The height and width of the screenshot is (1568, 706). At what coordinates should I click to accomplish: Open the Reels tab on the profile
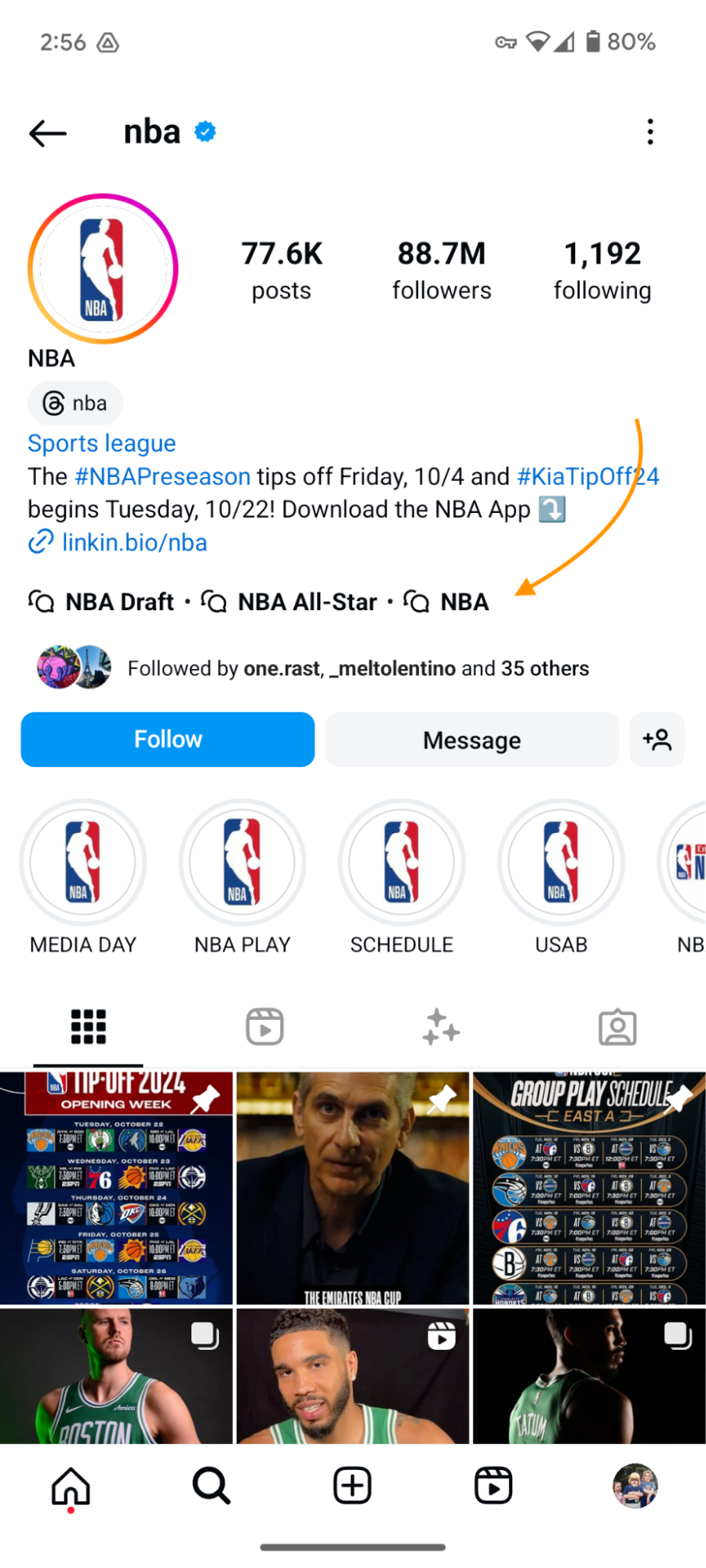264,1025
